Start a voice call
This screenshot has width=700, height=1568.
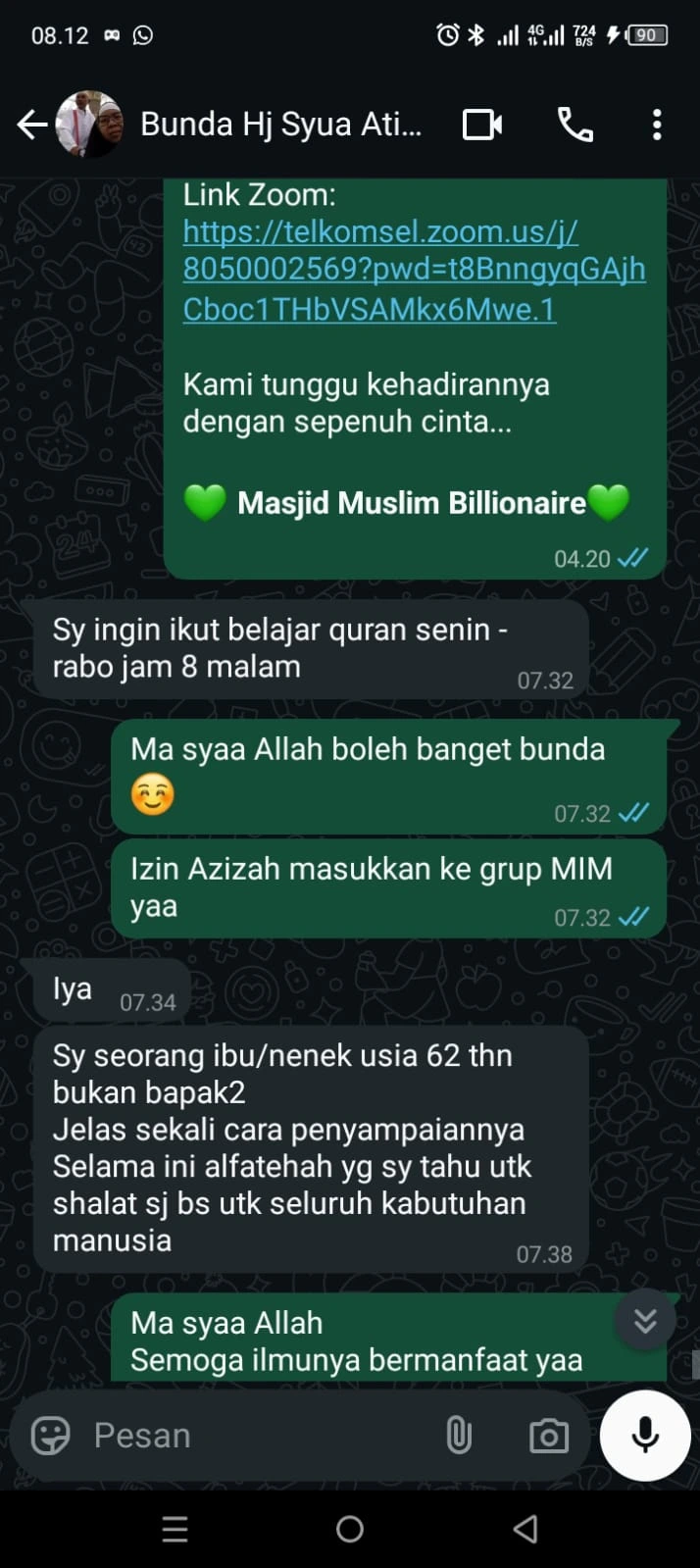point(575,125)
